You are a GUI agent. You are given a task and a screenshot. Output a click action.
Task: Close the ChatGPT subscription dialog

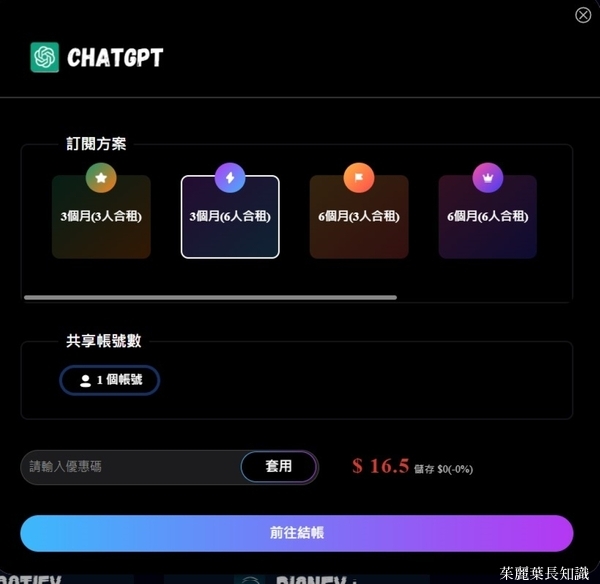pyautogui.click(x=583, y=15)
